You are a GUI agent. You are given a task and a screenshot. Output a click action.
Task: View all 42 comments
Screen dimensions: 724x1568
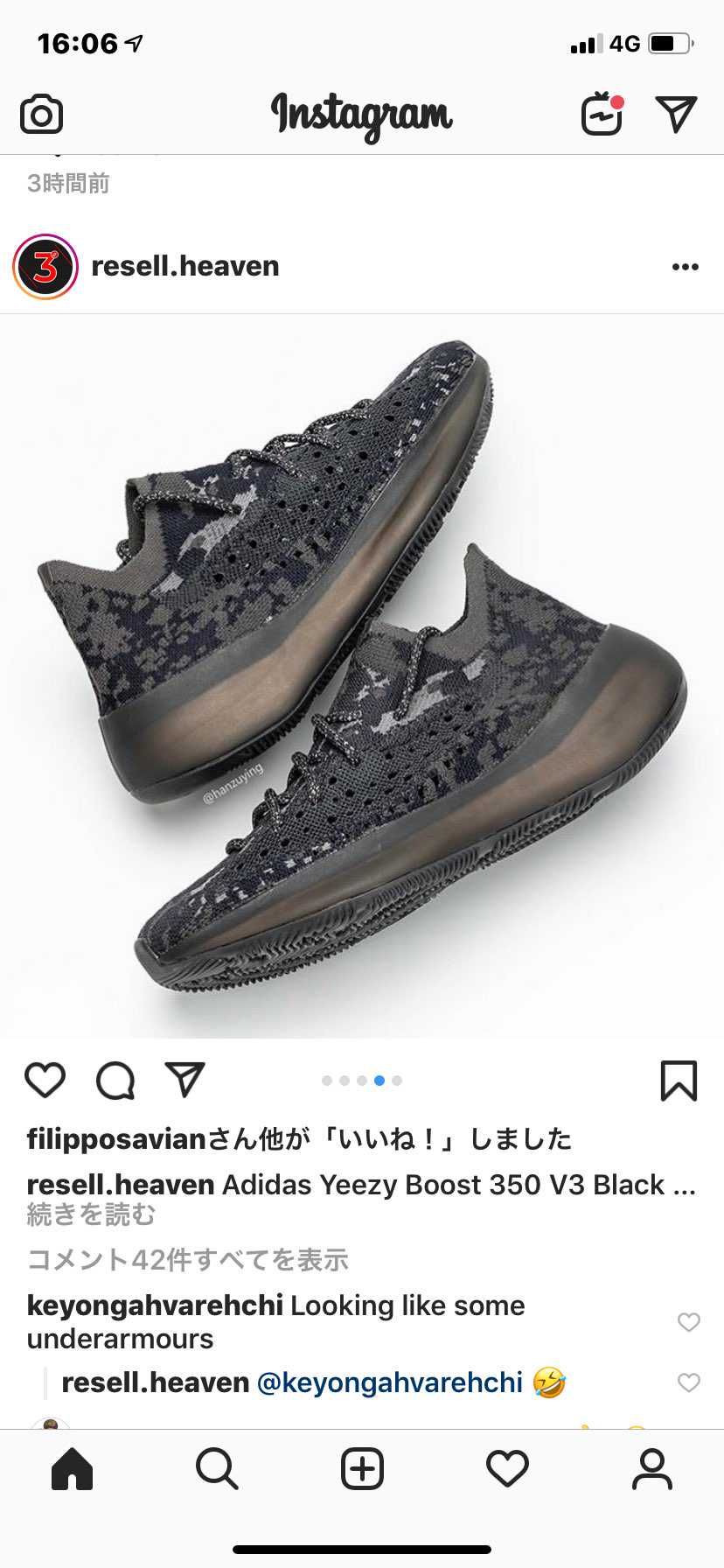(188, 1260)
